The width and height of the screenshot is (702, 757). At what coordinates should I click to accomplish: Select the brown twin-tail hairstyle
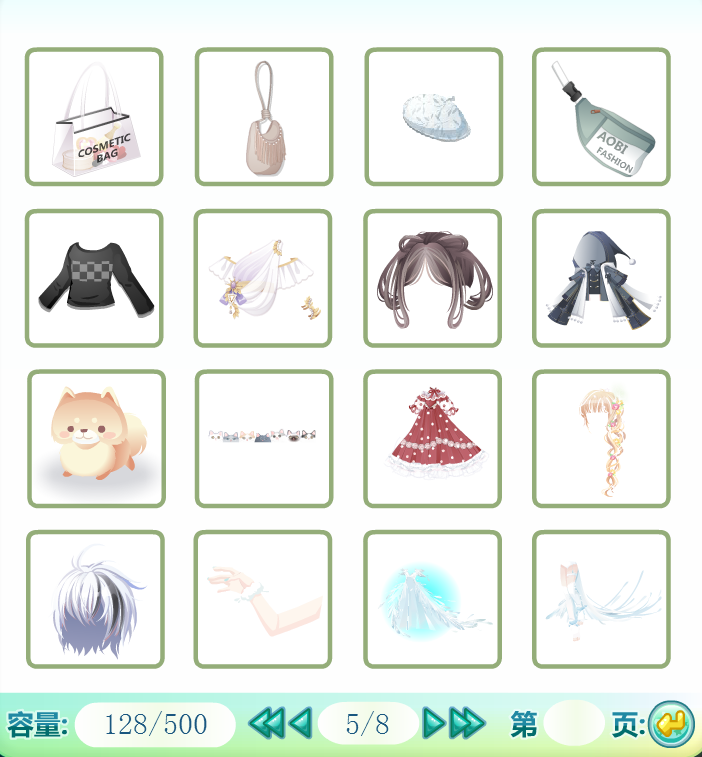pos(433,278)
